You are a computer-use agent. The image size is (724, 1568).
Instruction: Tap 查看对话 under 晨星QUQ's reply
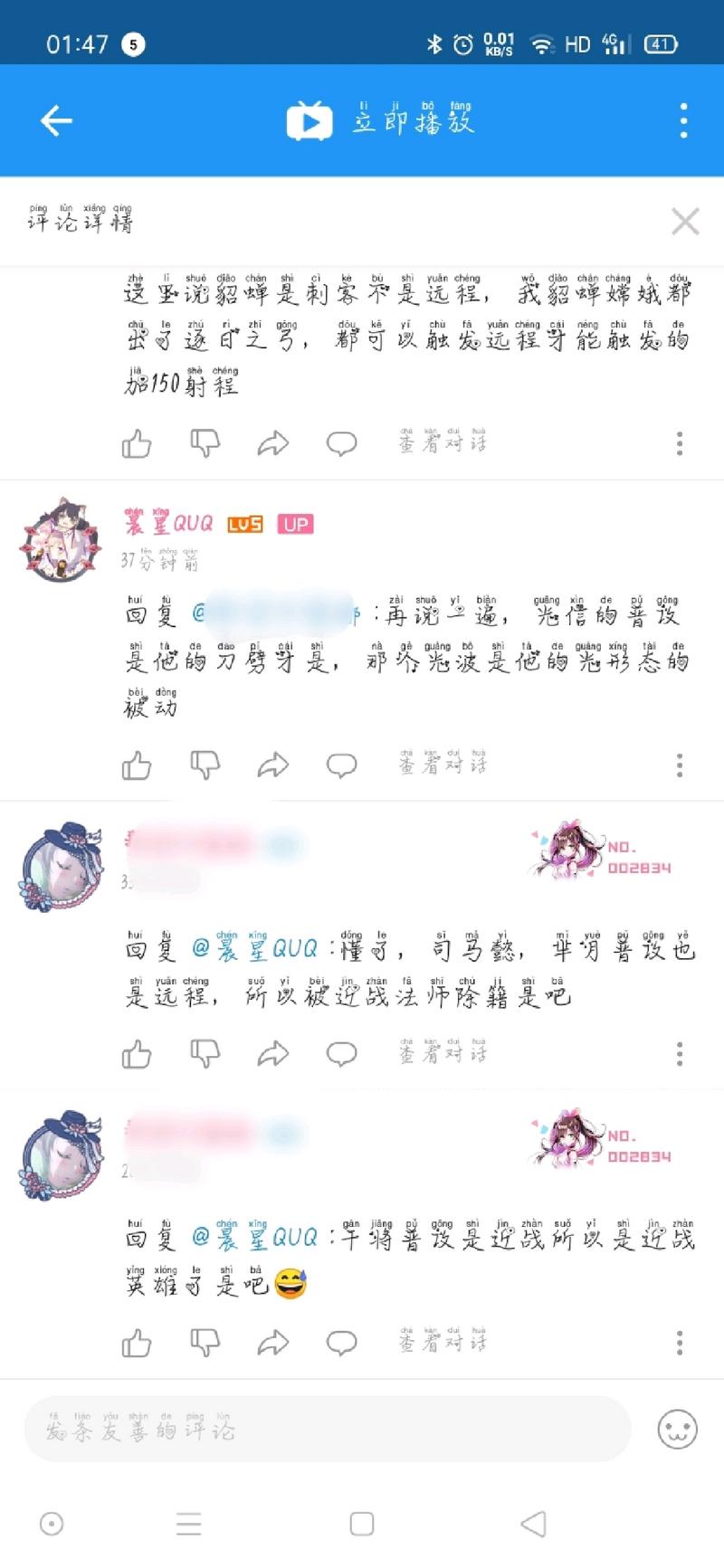(443, 765)
